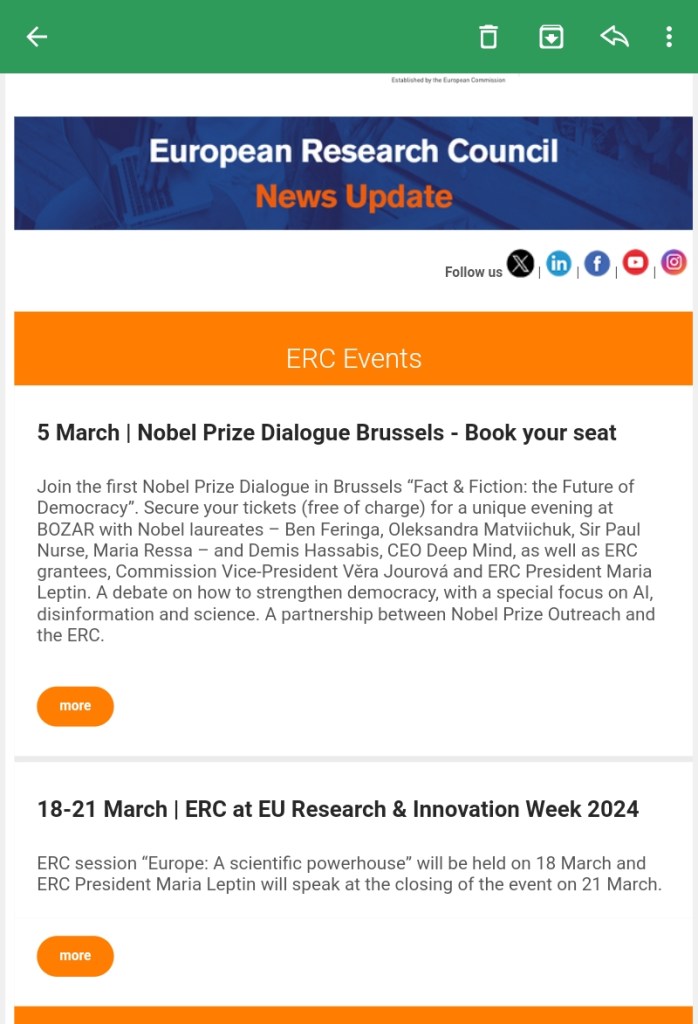Read more about EU Research & Innovation Week
The width and height of the screenshot is (698, 1024).
click(x=75, y=956)
